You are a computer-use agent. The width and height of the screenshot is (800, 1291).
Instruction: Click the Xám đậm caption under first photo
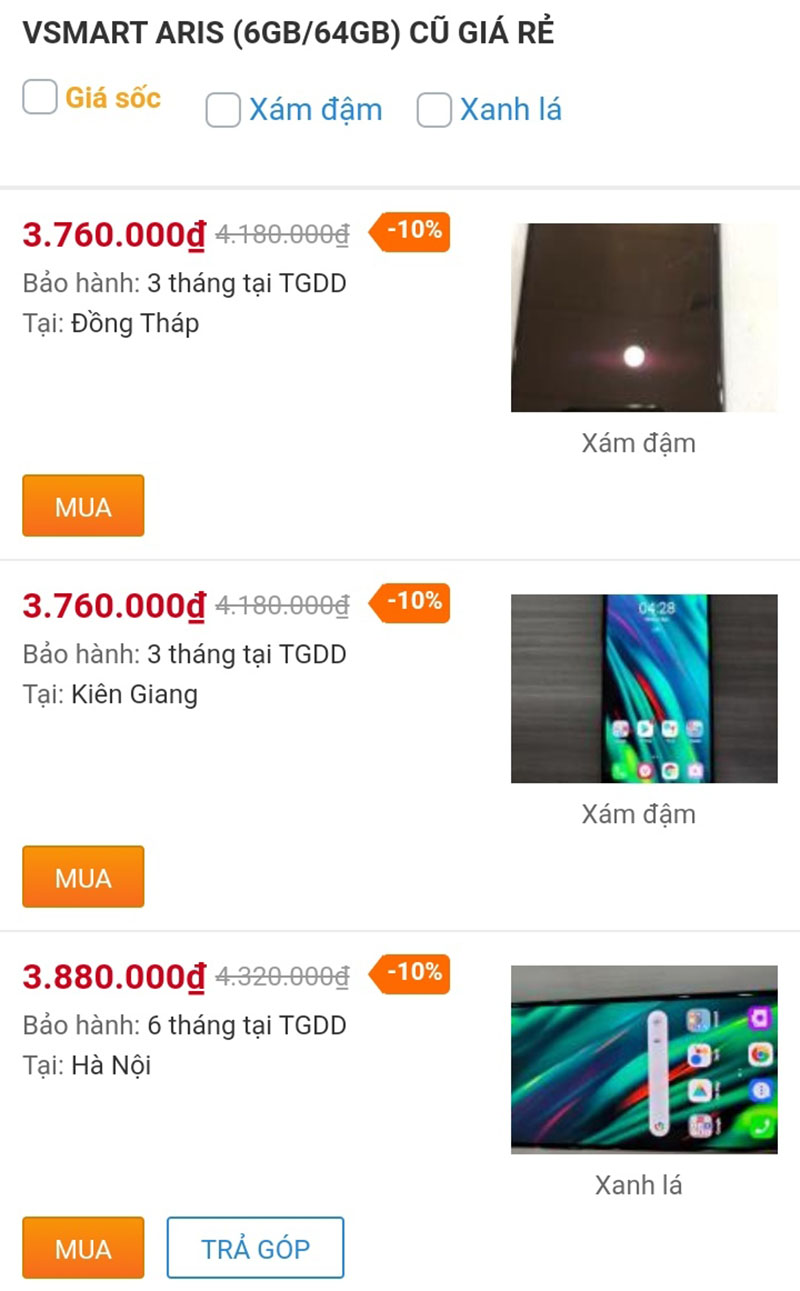click(x=641, y=443)
